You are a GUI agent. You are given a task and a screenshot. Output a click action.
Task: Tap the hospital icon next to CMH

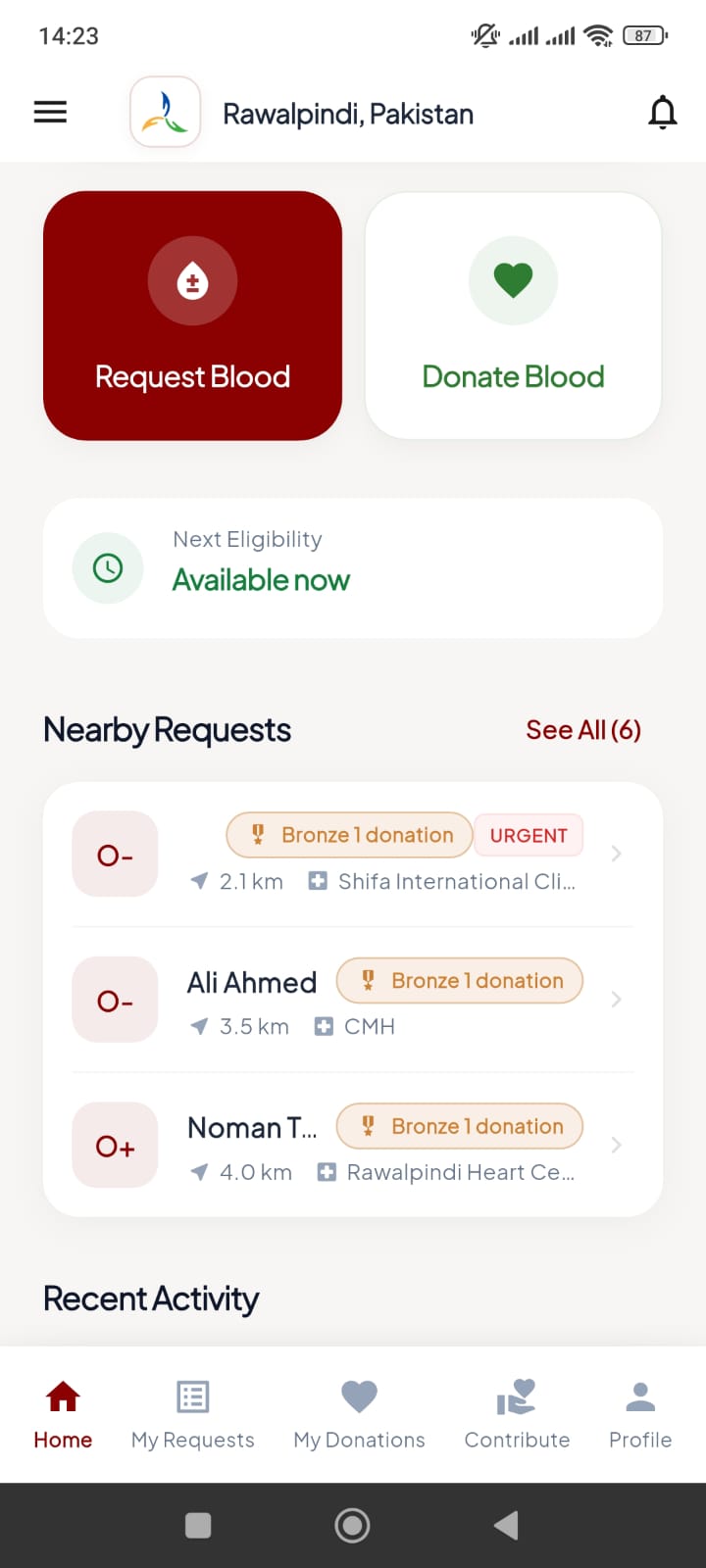pyautogui.click(x=324, y=1026)
